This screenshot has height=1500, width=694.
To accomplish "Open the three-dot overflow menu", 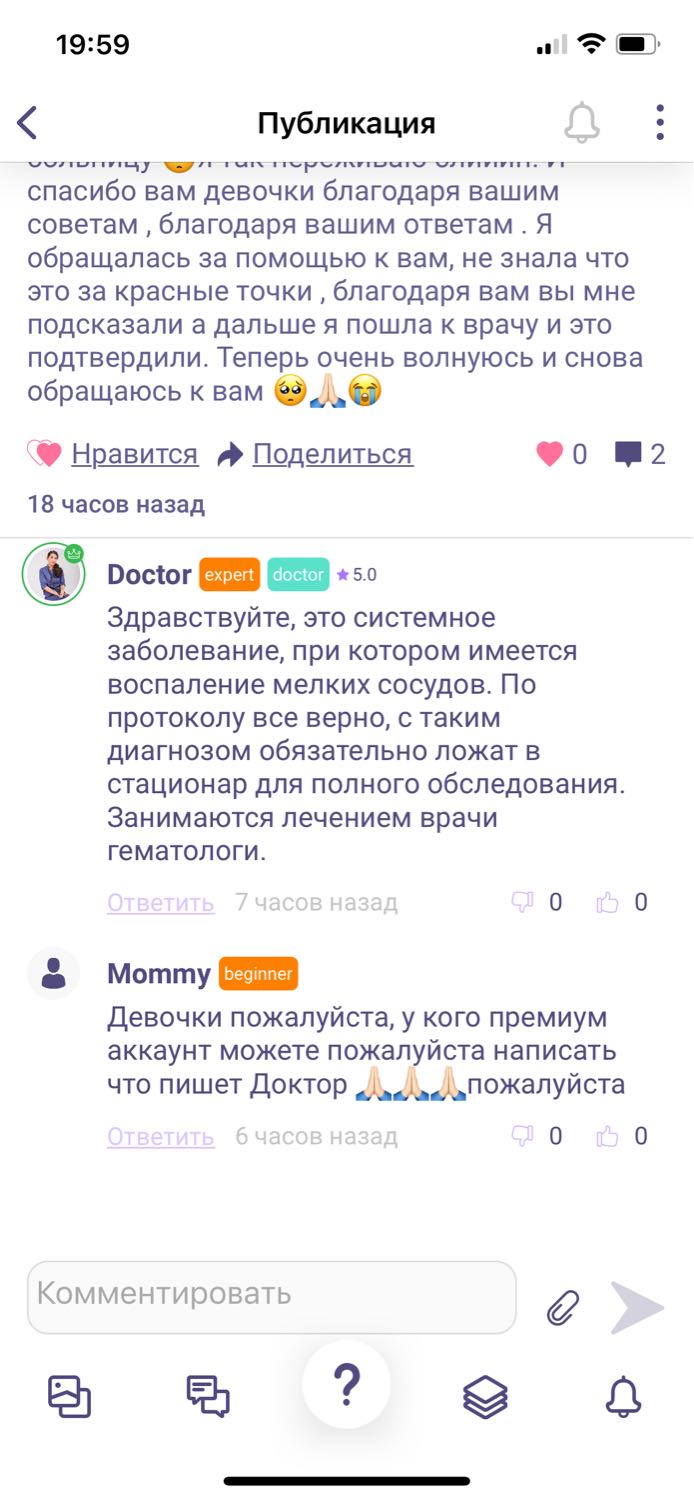I will pos(660,122).
